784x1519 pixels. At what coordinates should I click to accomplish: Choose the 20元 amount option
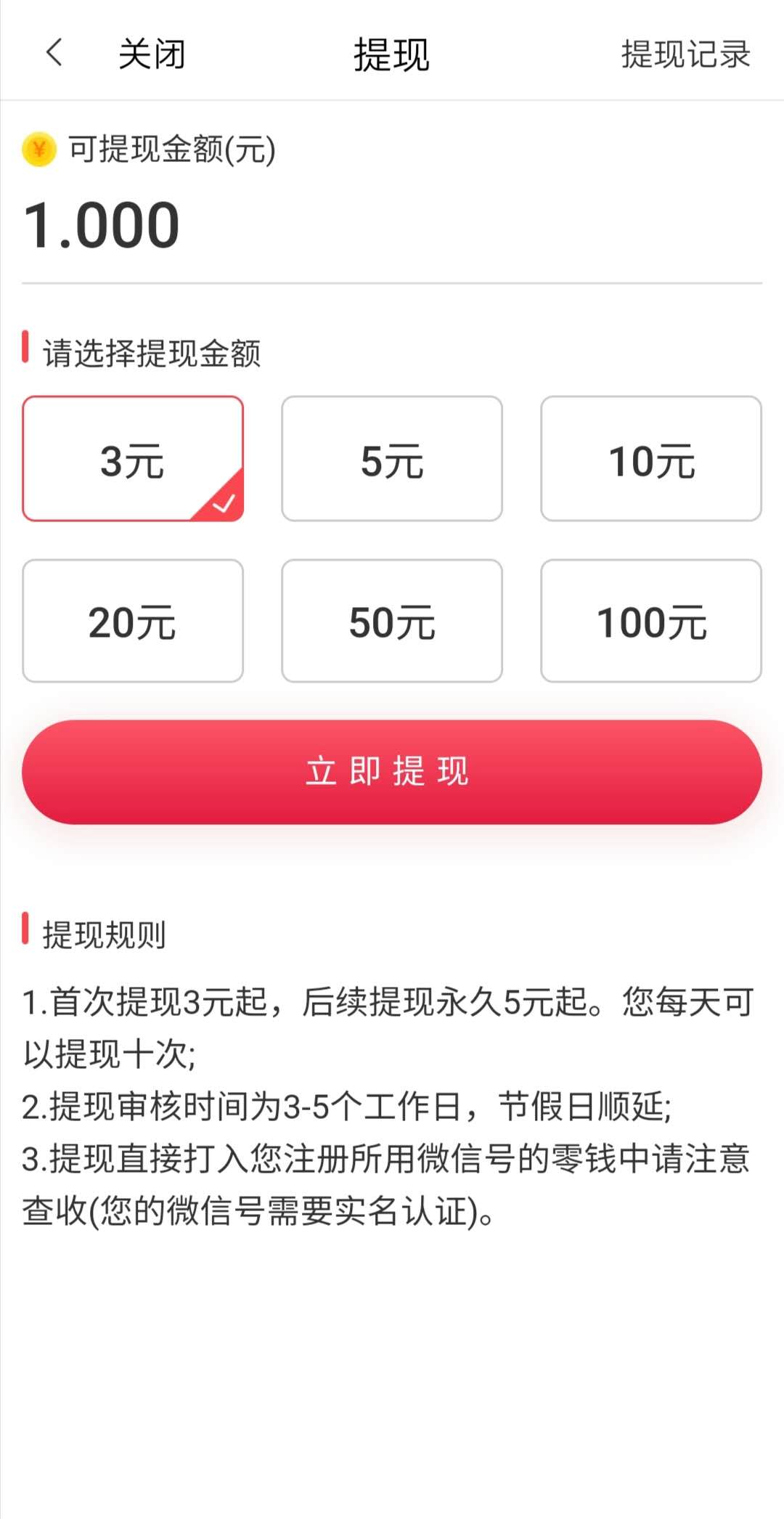133,621
